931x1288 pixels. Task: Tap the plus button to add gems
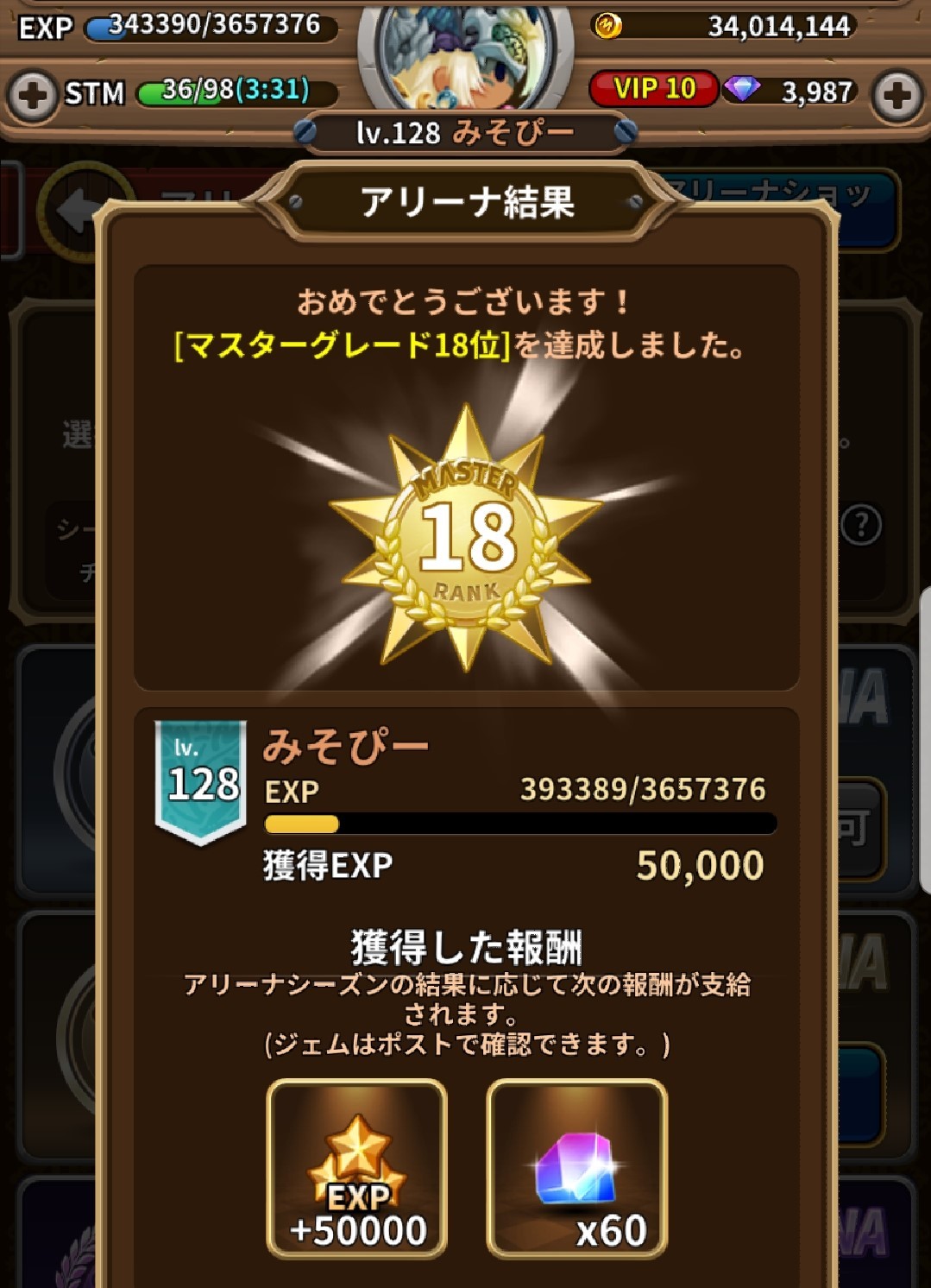(x=897, y=94)
